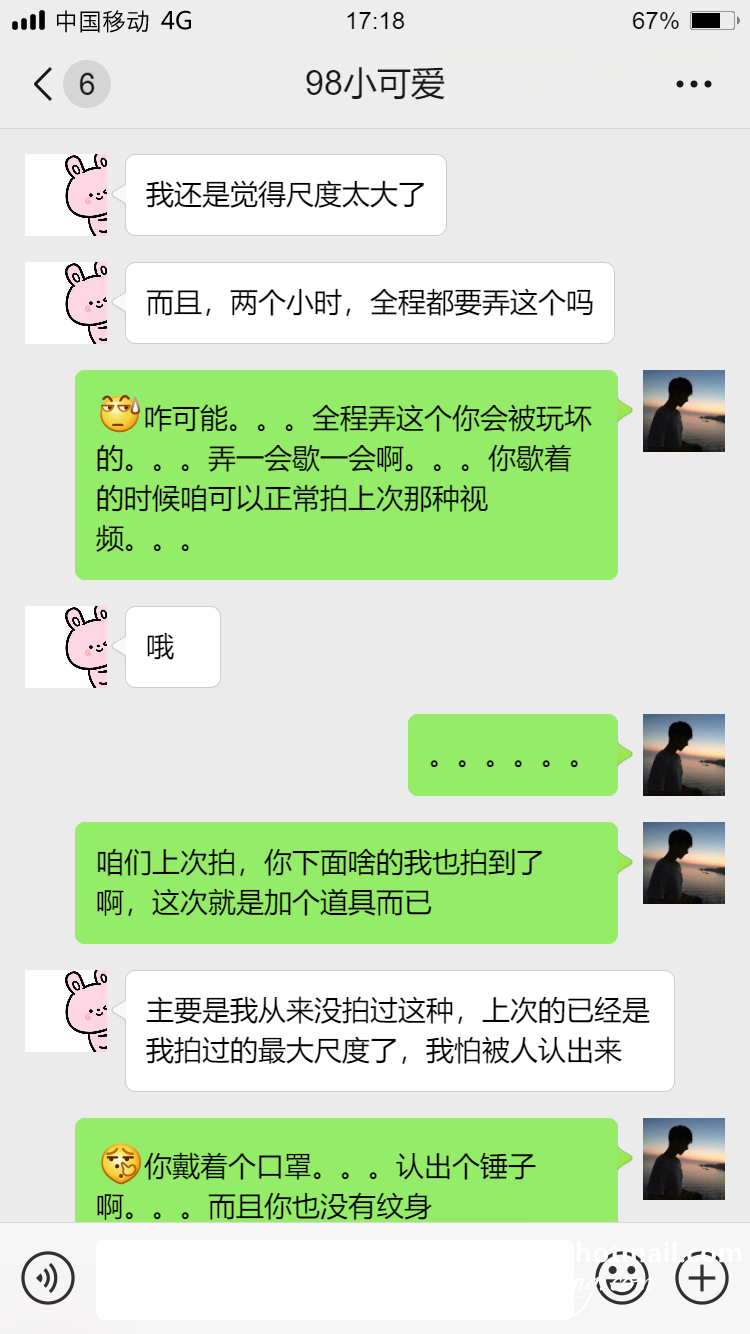750x1334 pixels.
Task: Select the chat title 98小可爱
Action: tap(375, 84)
